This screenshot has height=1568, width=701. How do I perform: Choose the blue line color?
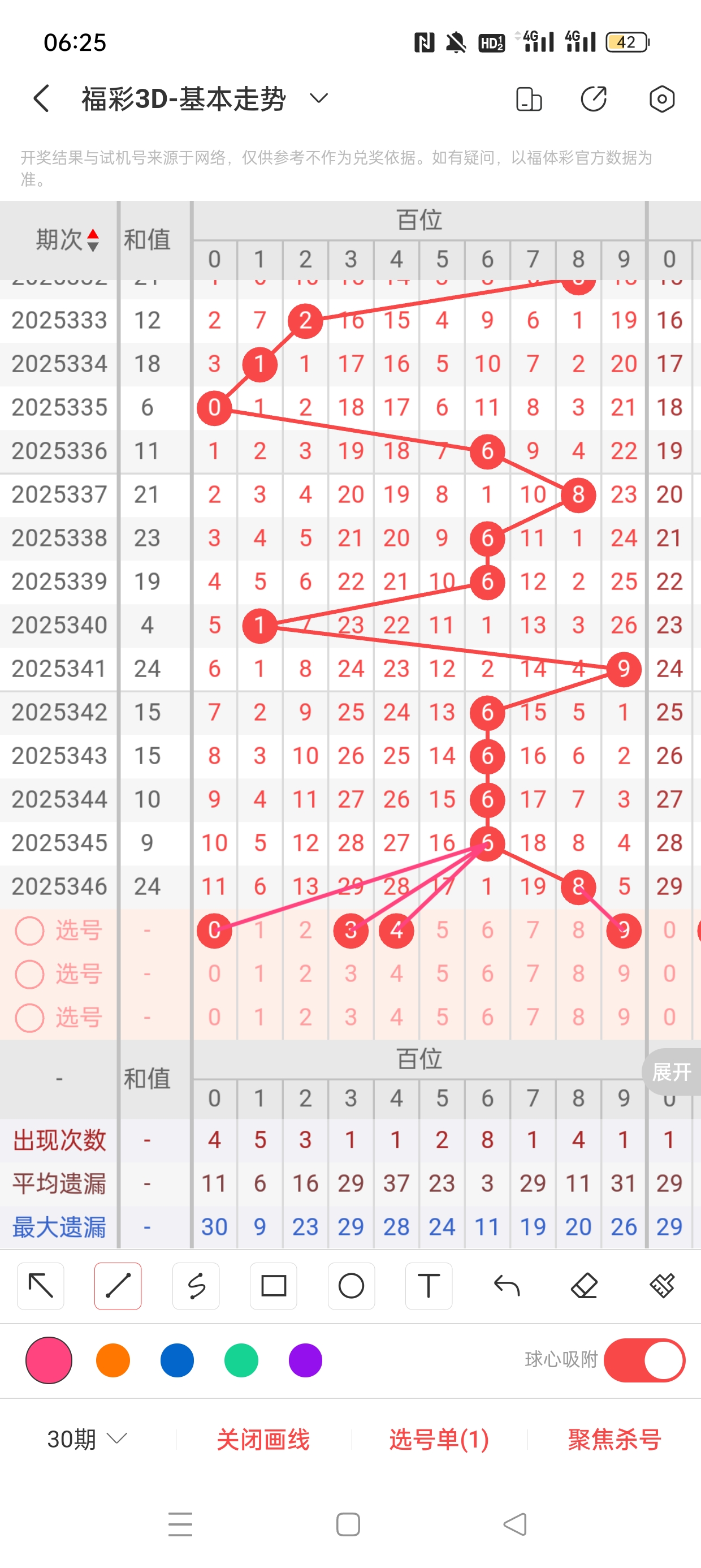click(177, 1360)
